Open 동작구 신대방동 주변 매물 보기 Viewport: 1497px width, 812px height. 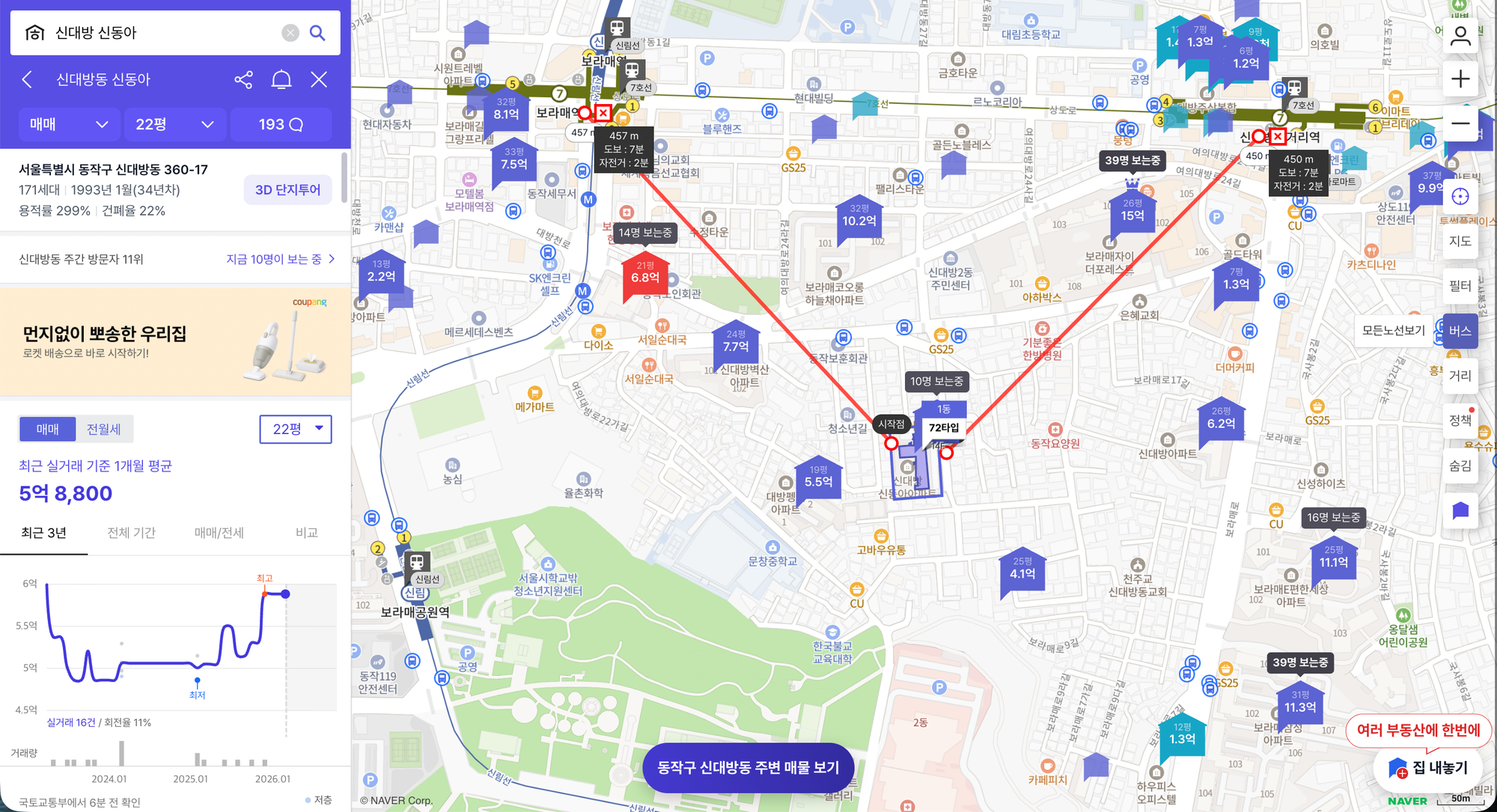[748, 767]
